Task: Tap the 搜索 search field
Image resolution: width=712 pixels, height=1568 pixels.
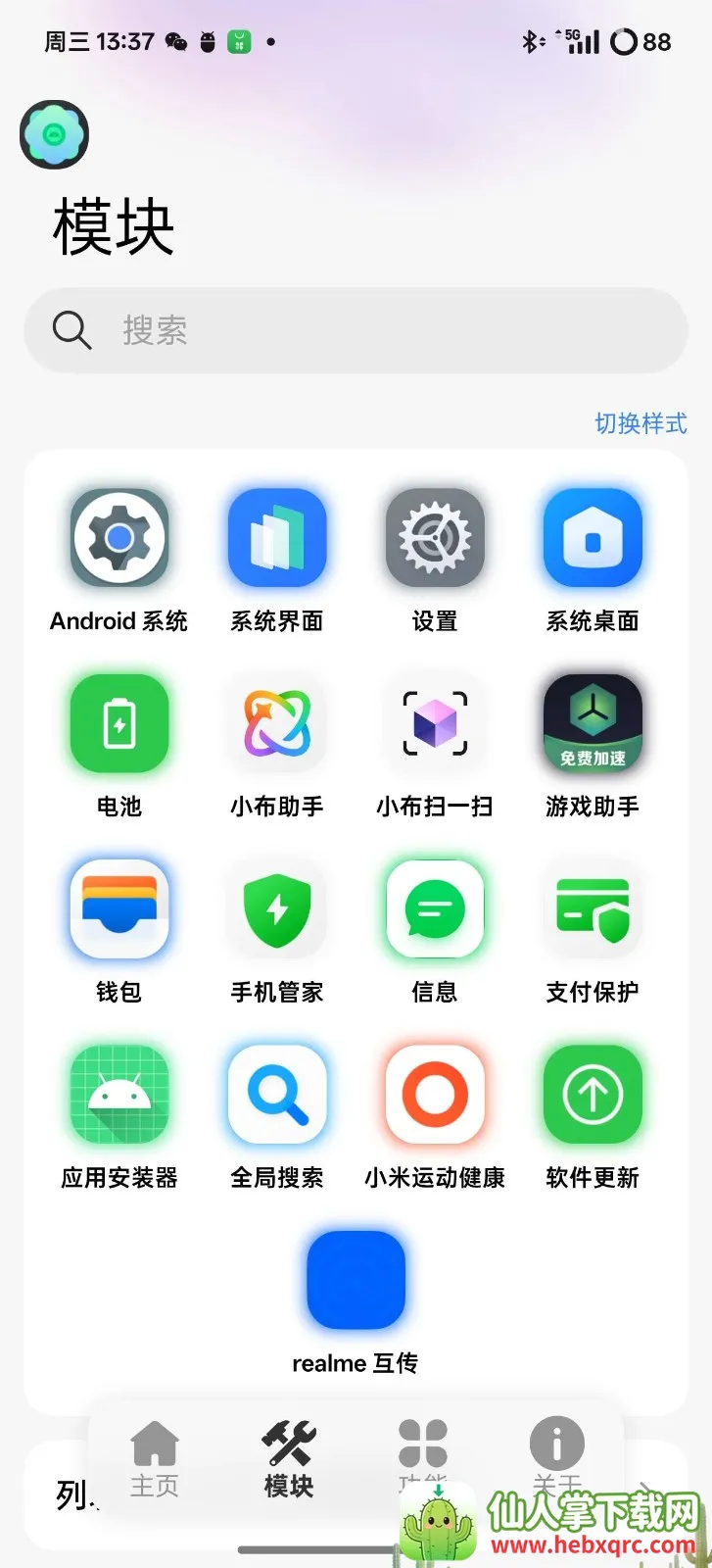Action: 356,330
